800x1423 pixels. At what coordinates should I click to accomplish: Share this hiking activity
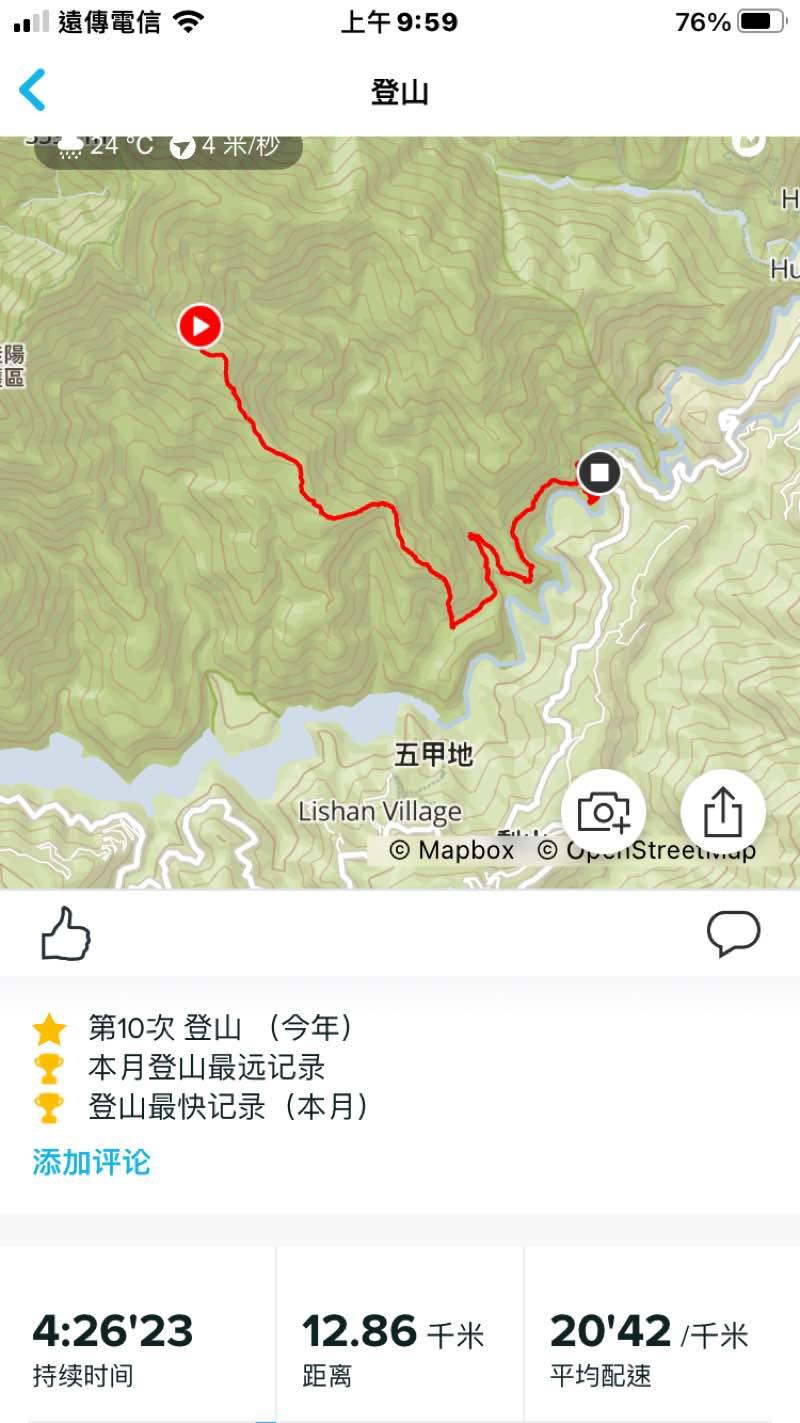pos(722,811)
